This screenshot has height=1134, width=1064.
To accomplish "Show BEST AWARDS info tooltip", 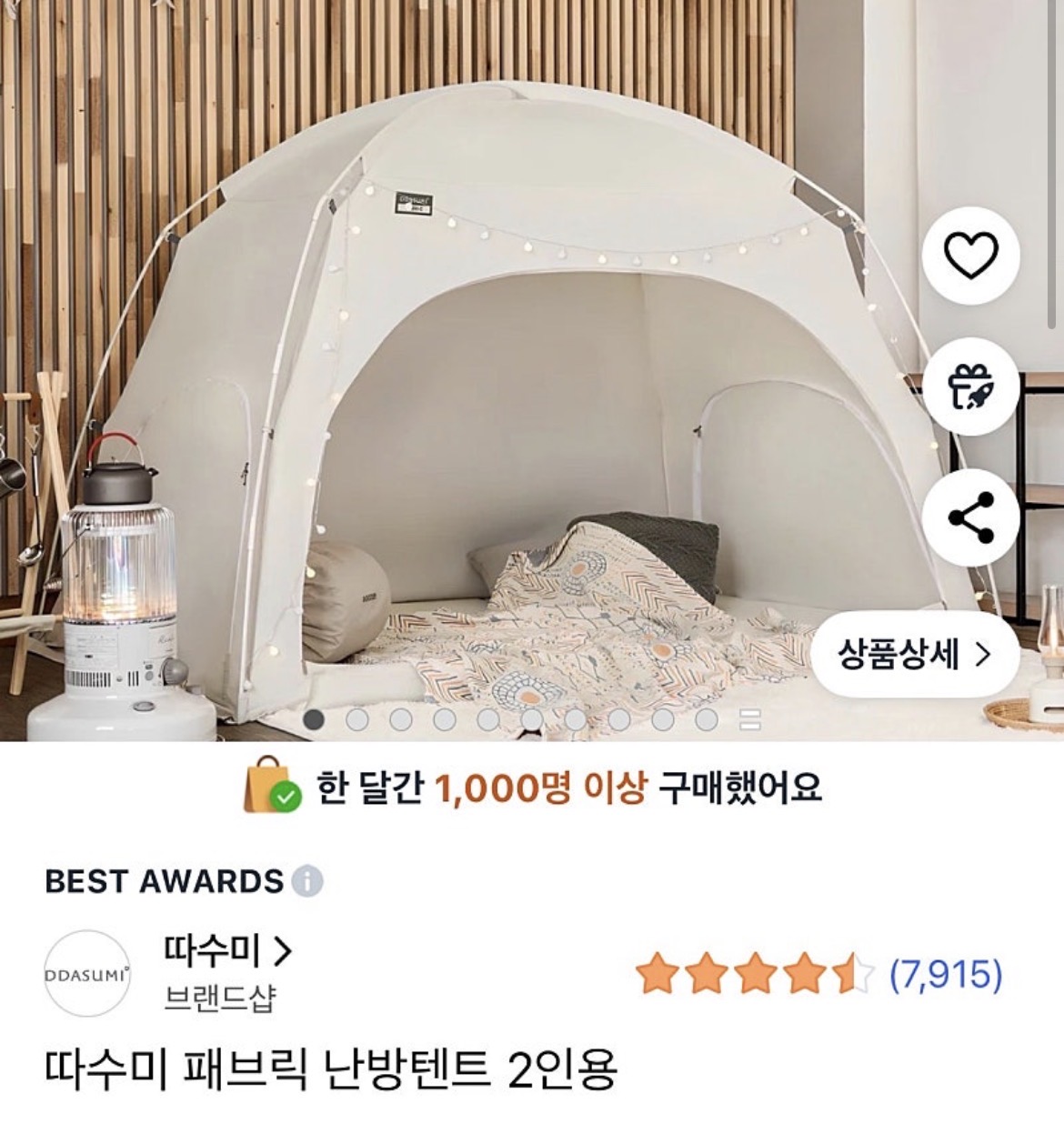I will coord(307,881).
